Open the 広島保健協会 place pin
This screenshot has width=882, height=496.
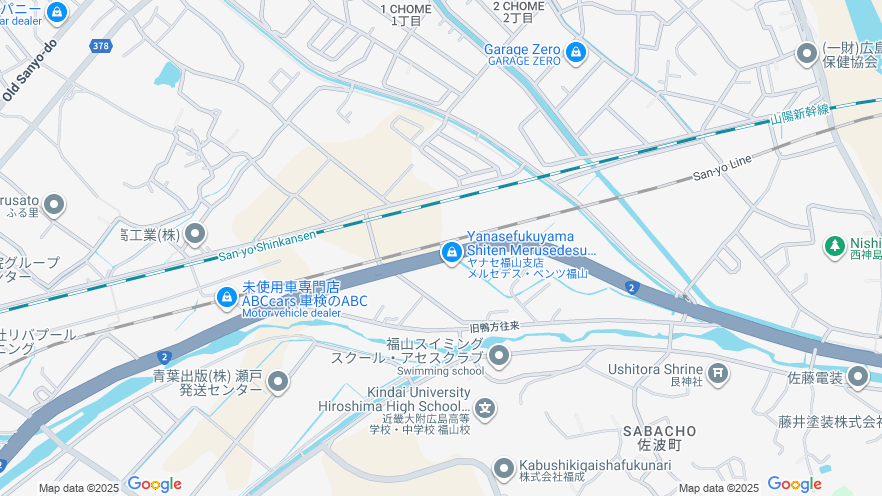click(x=807, y=54)
